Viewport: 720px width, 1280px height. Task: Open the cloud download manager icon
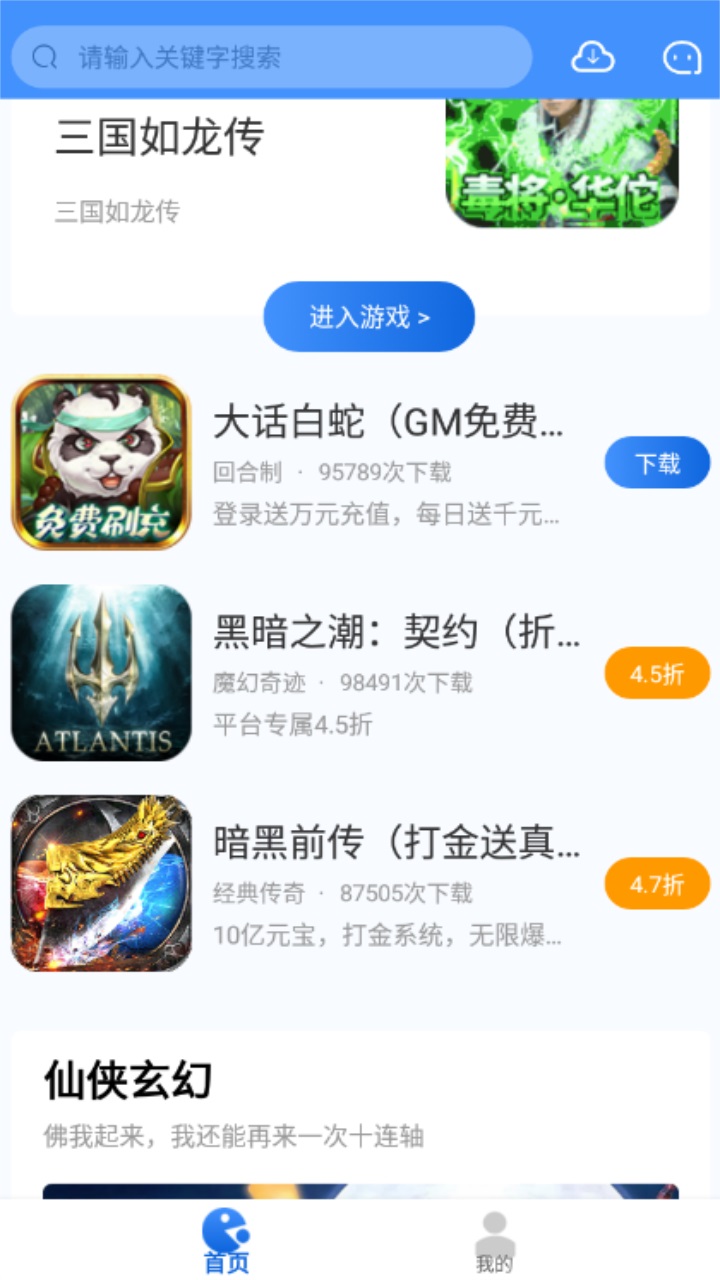click(595, 57)
